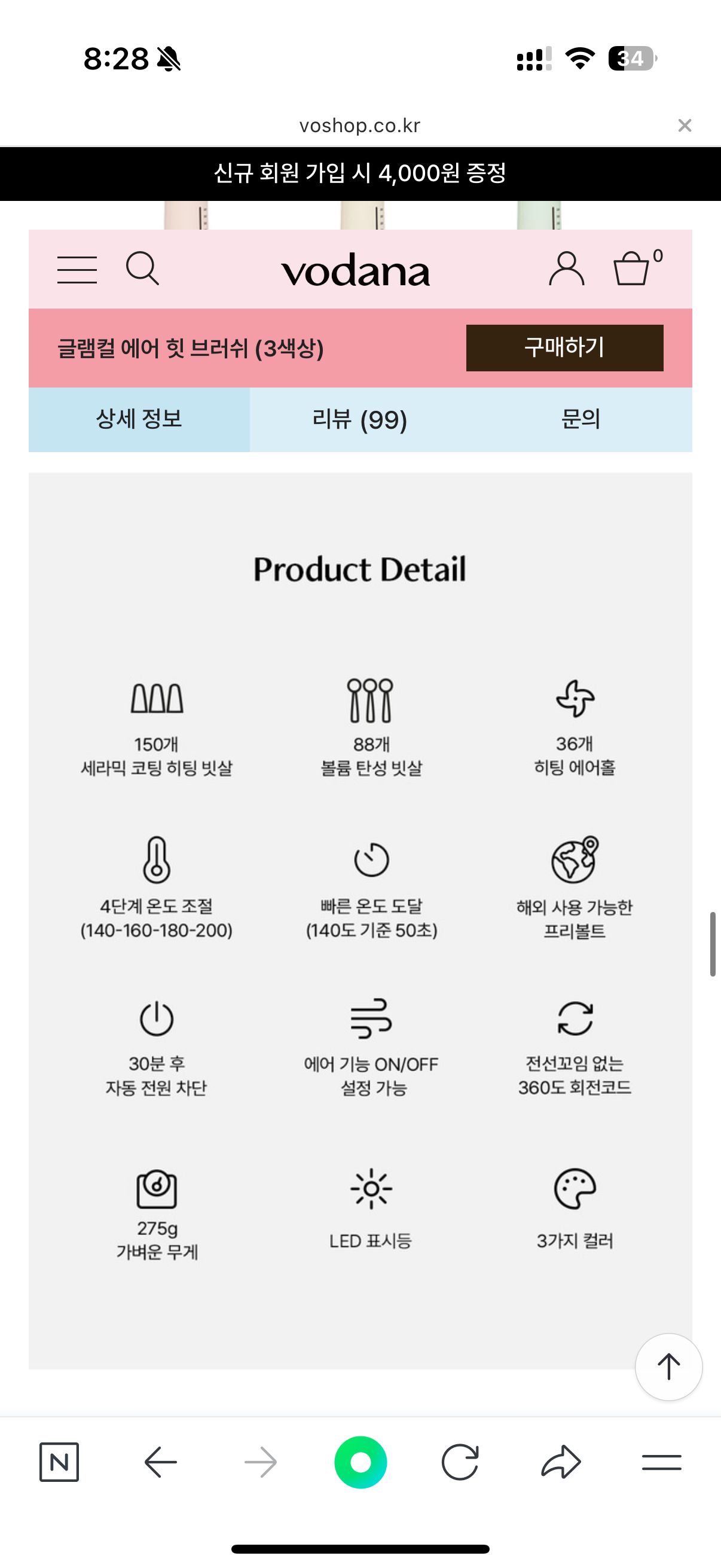
Task: Jump back to top of page
Action: (668, 1366)
